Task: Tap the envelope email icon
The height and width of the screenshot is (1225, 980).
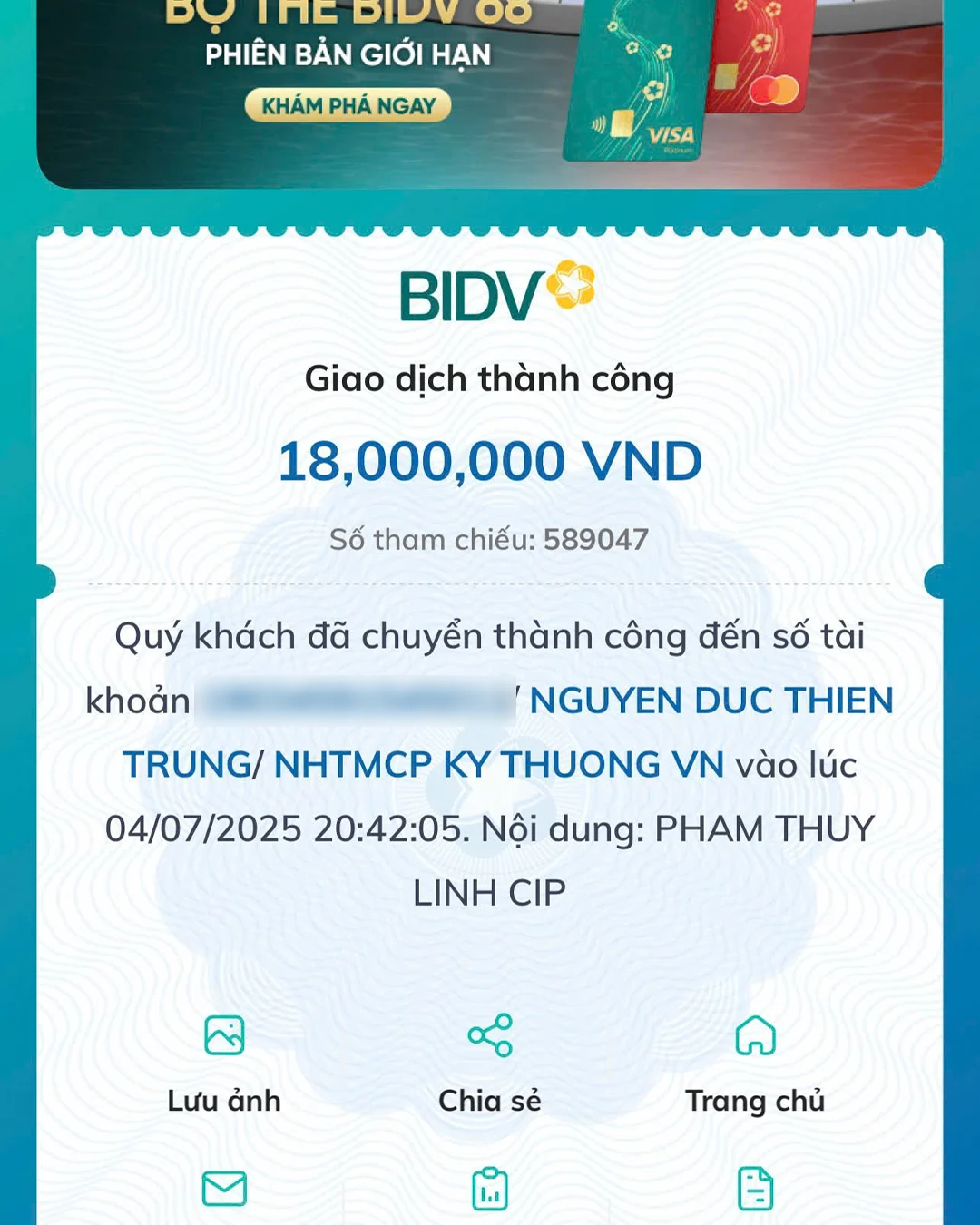Action: point(224,1188)
